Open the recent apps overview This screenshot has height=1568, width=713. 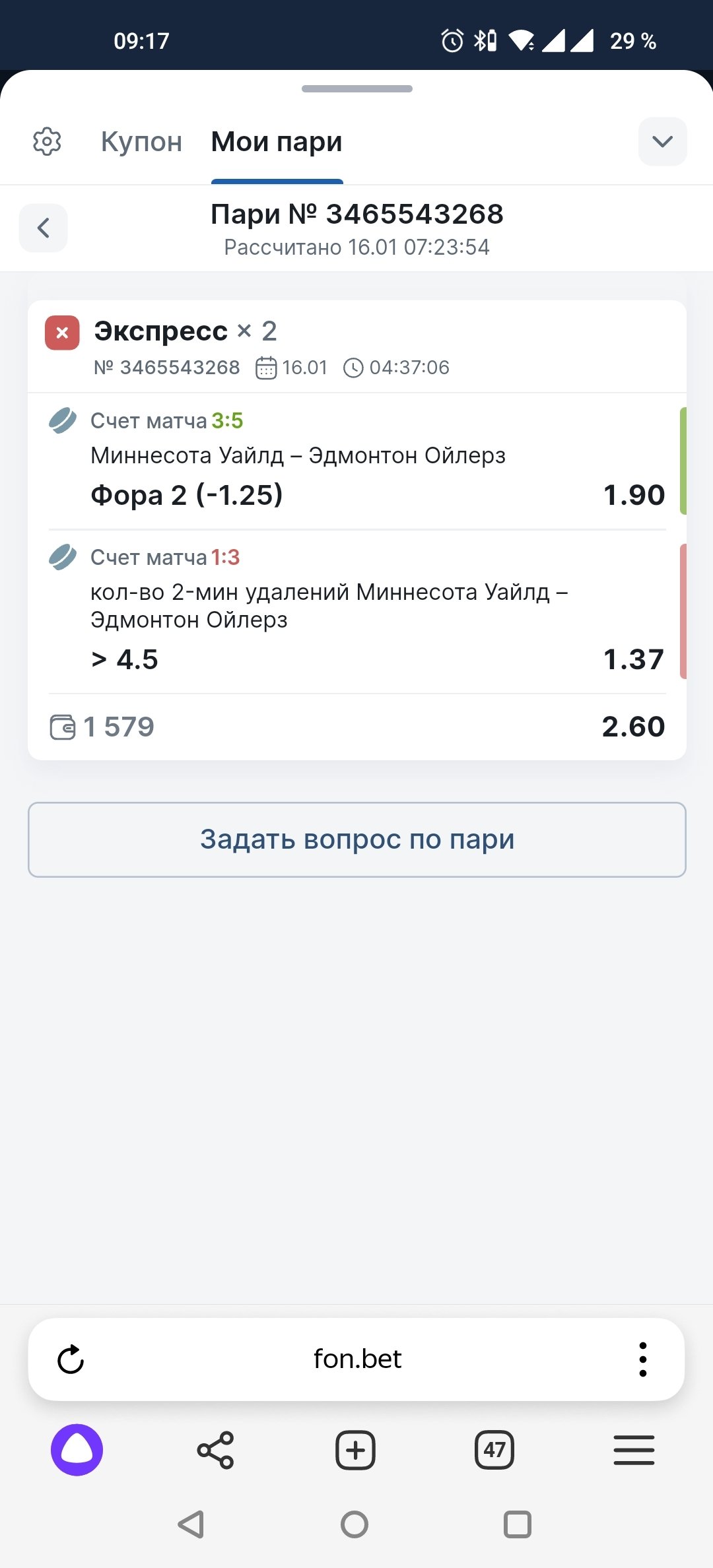pyautogui.click(x=517, y=1524)
